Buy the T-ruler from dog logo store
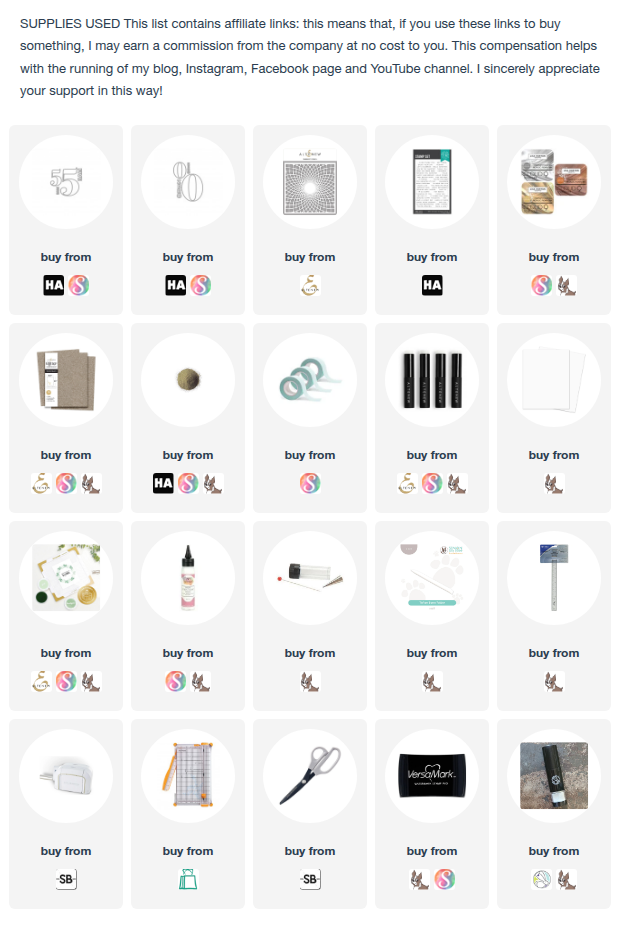620x929 pixels. (x=553, y=682)
